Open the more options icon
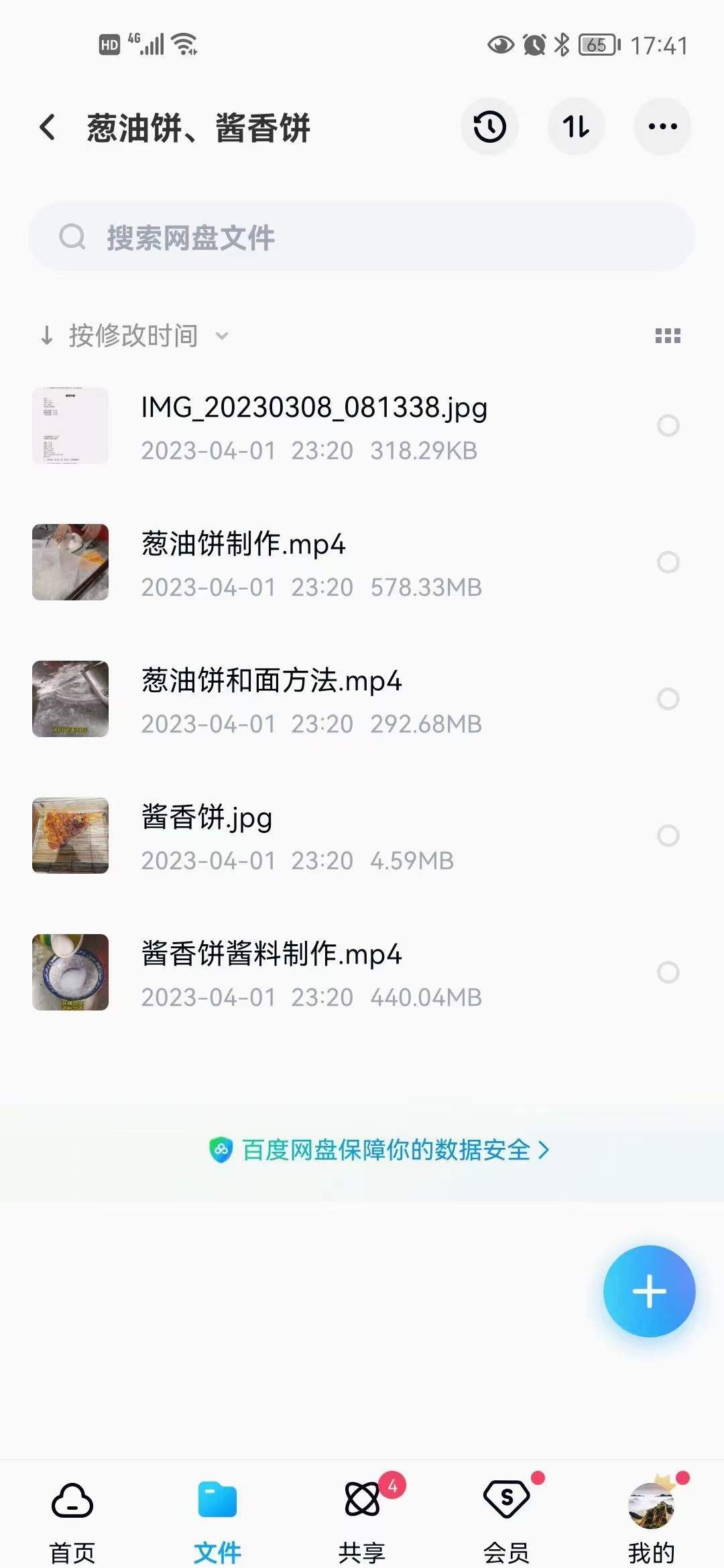This screenshot has height=1568, width=724. coord(662,126)
